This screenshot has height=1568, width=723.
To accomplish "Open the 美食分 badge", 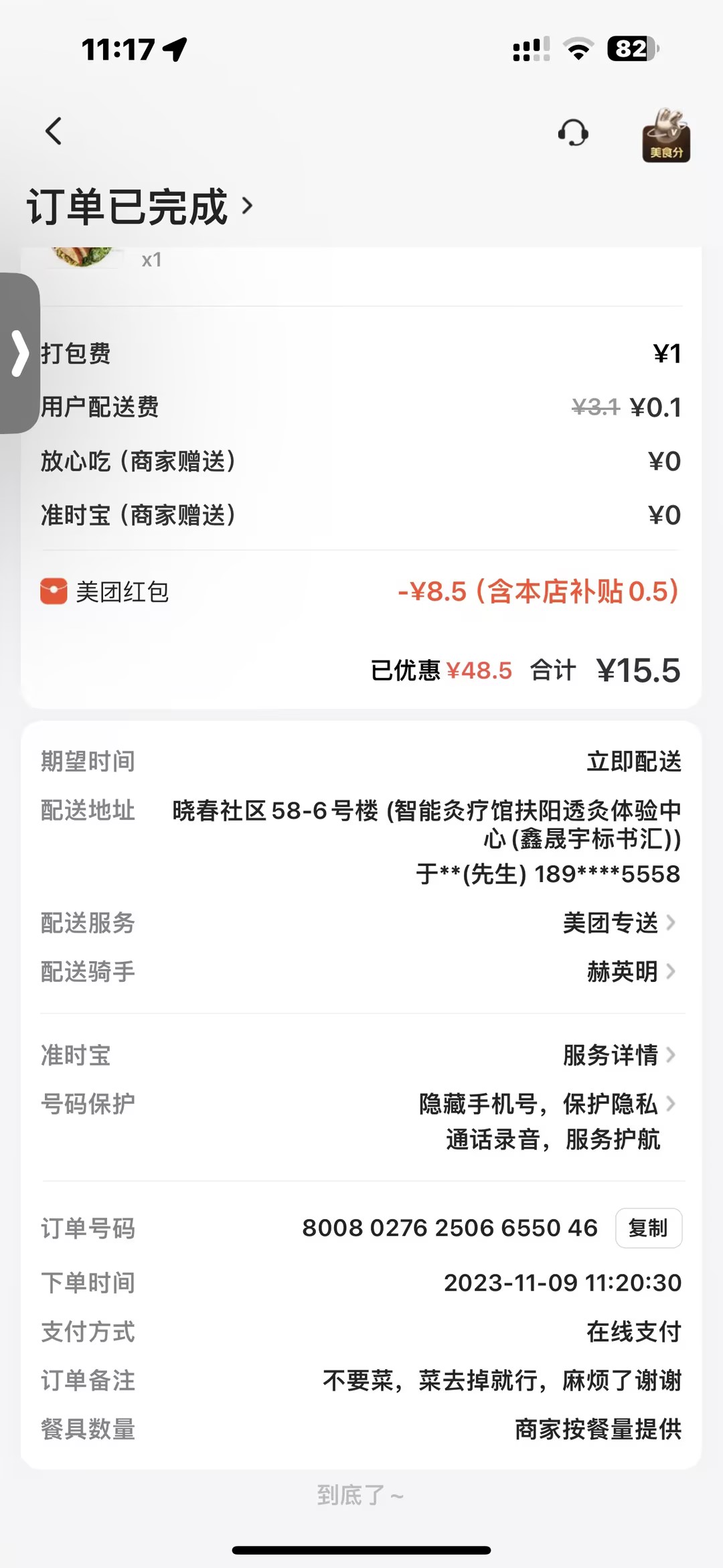I will [x=665, y=135].
